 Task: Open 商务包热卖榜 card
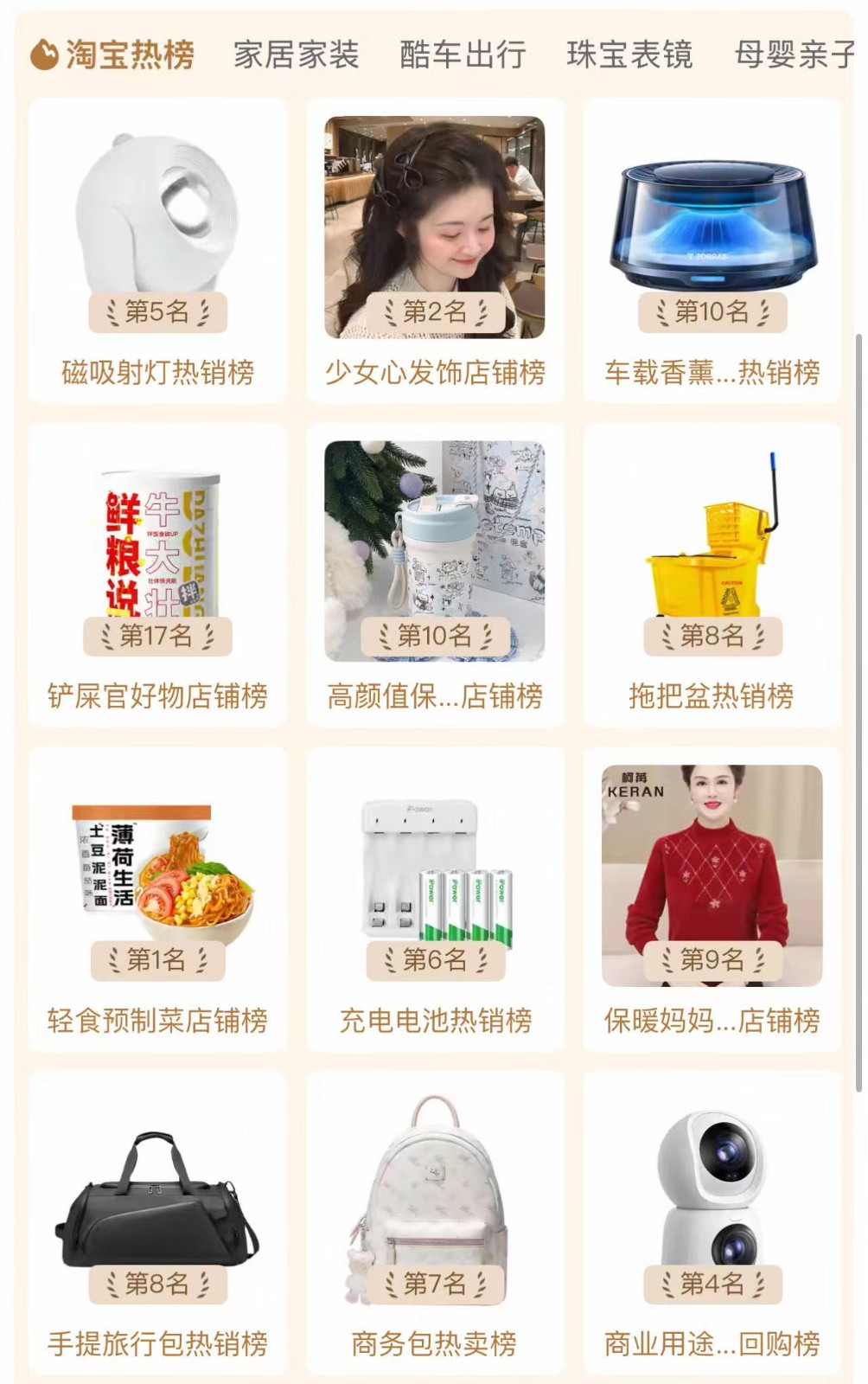tap(435, 1222)
